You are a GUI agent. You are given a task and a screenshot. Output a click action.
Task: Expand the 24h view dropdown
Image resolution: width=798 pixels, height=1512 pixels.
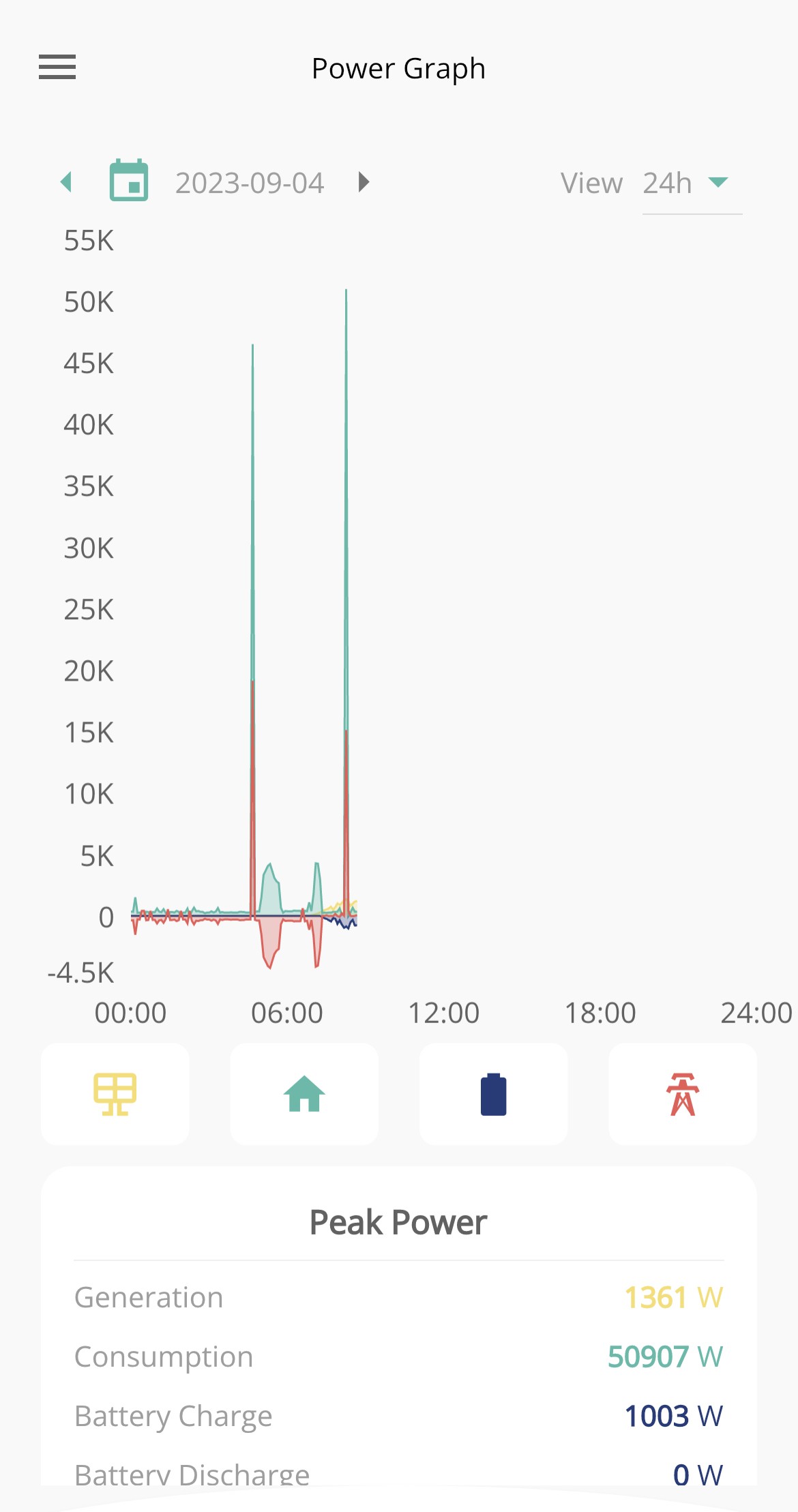[x=692, y=183]
